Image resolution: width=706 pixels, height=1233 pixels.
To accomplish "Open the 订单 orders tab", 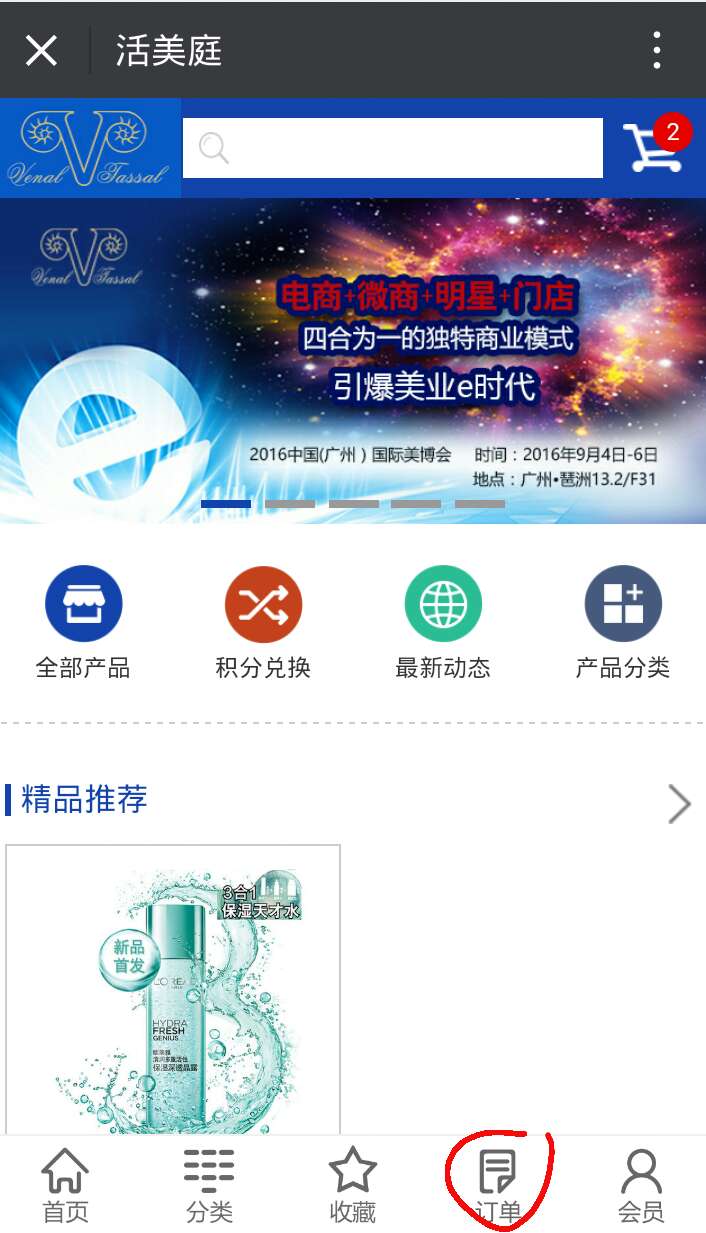I will click(x=497, y=1186).
